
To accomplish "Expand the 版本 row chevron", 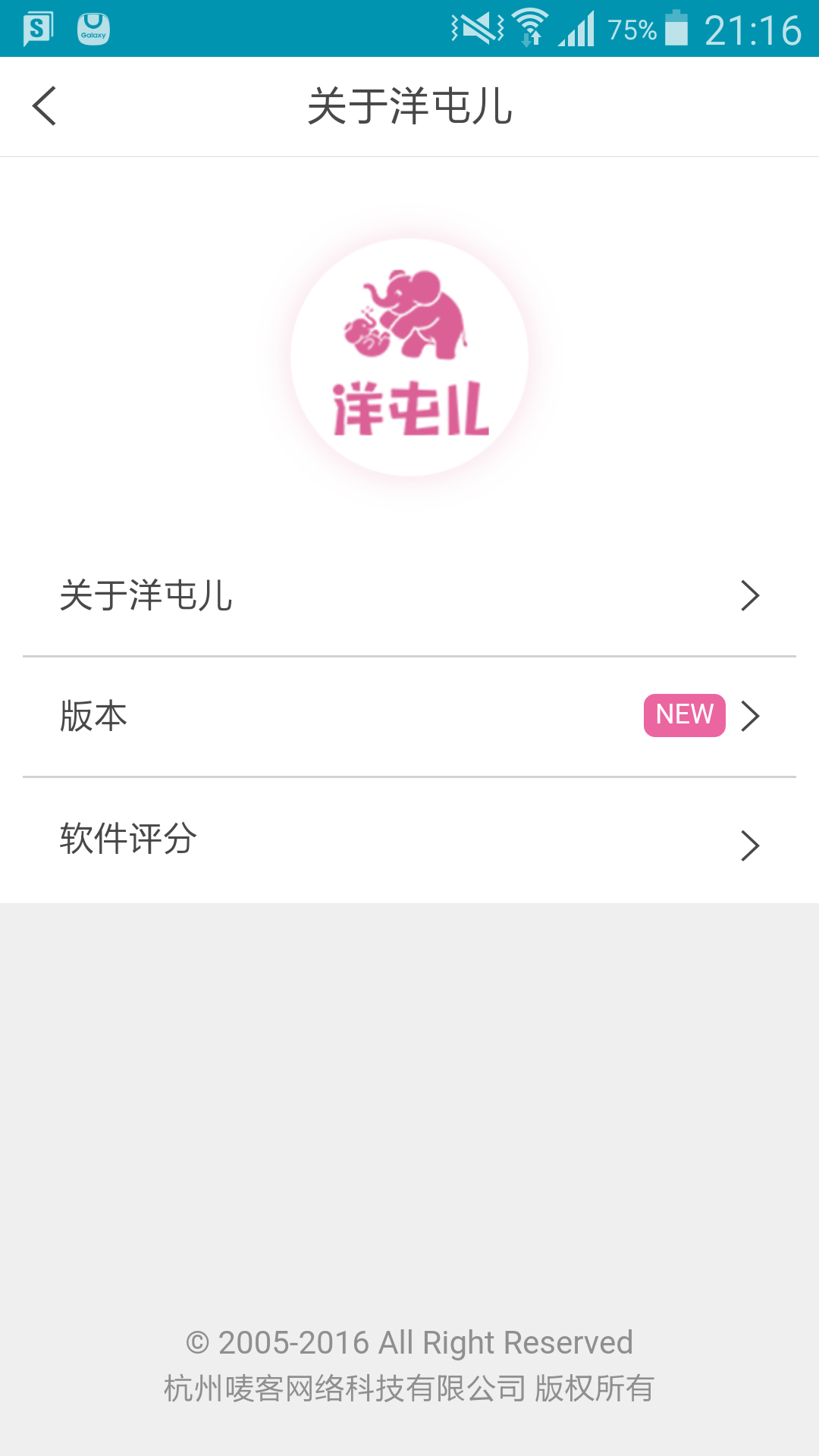I will 751,716.
